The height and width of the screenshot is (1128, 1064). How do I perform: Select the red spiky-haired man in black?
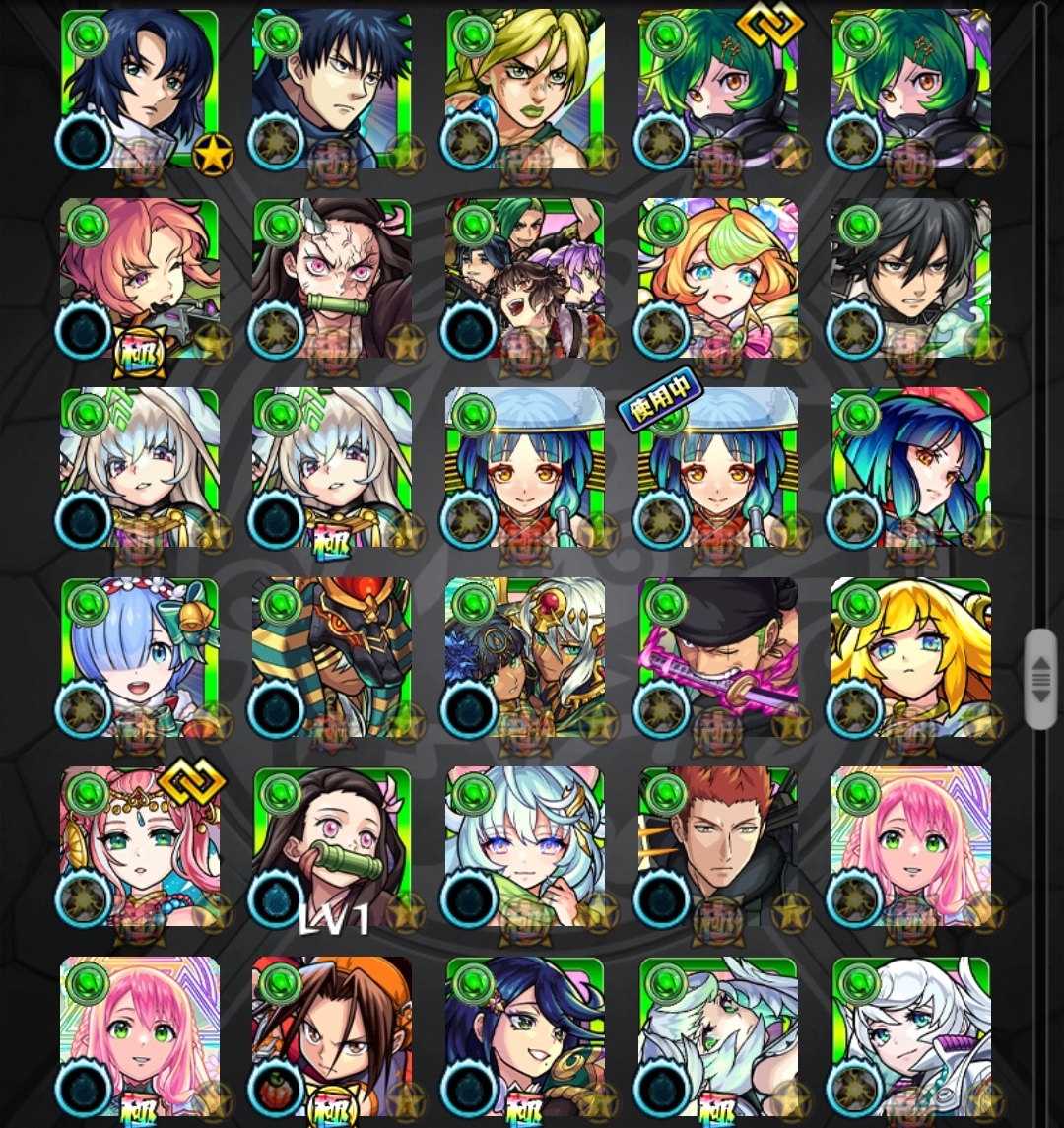pos(718,846)
